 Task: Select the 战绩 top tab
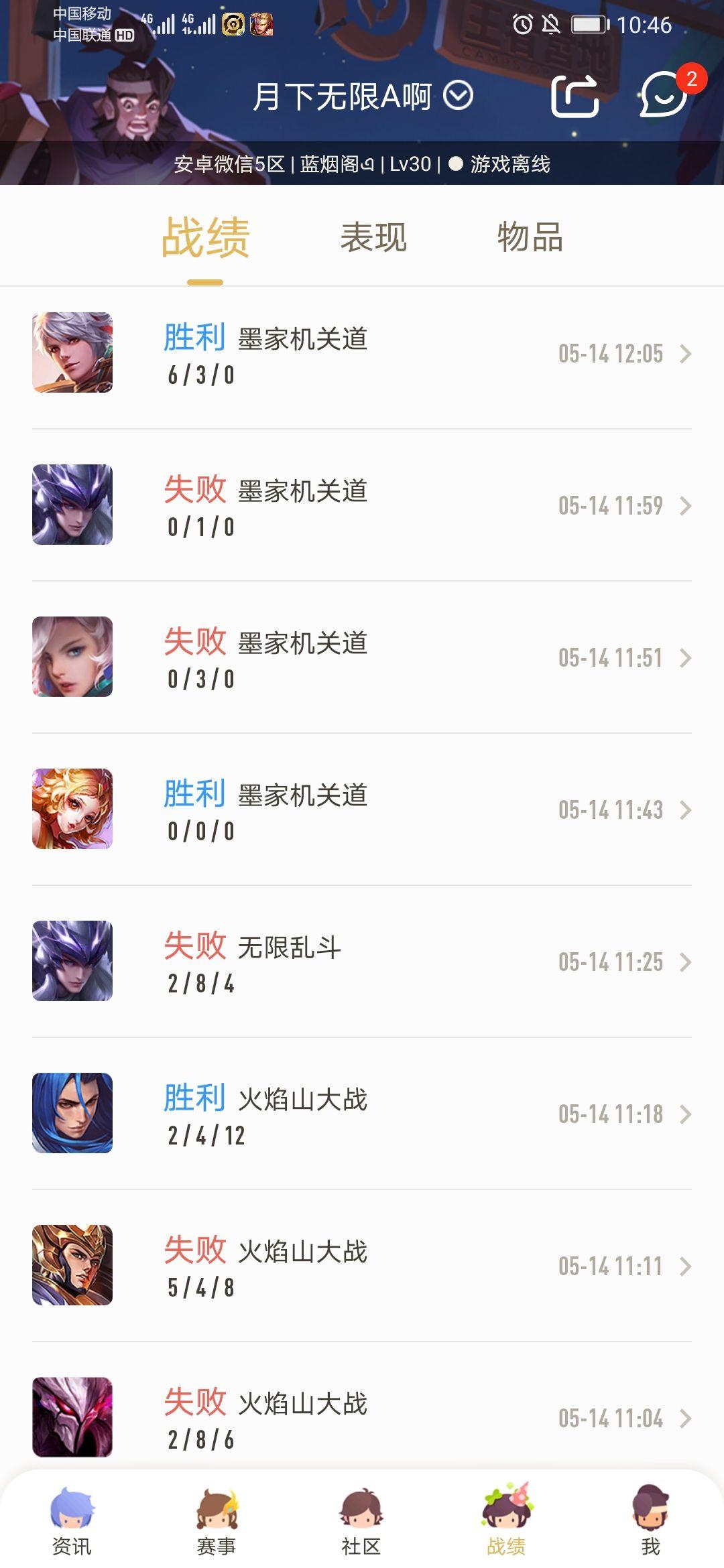click(x=205, y=237)
